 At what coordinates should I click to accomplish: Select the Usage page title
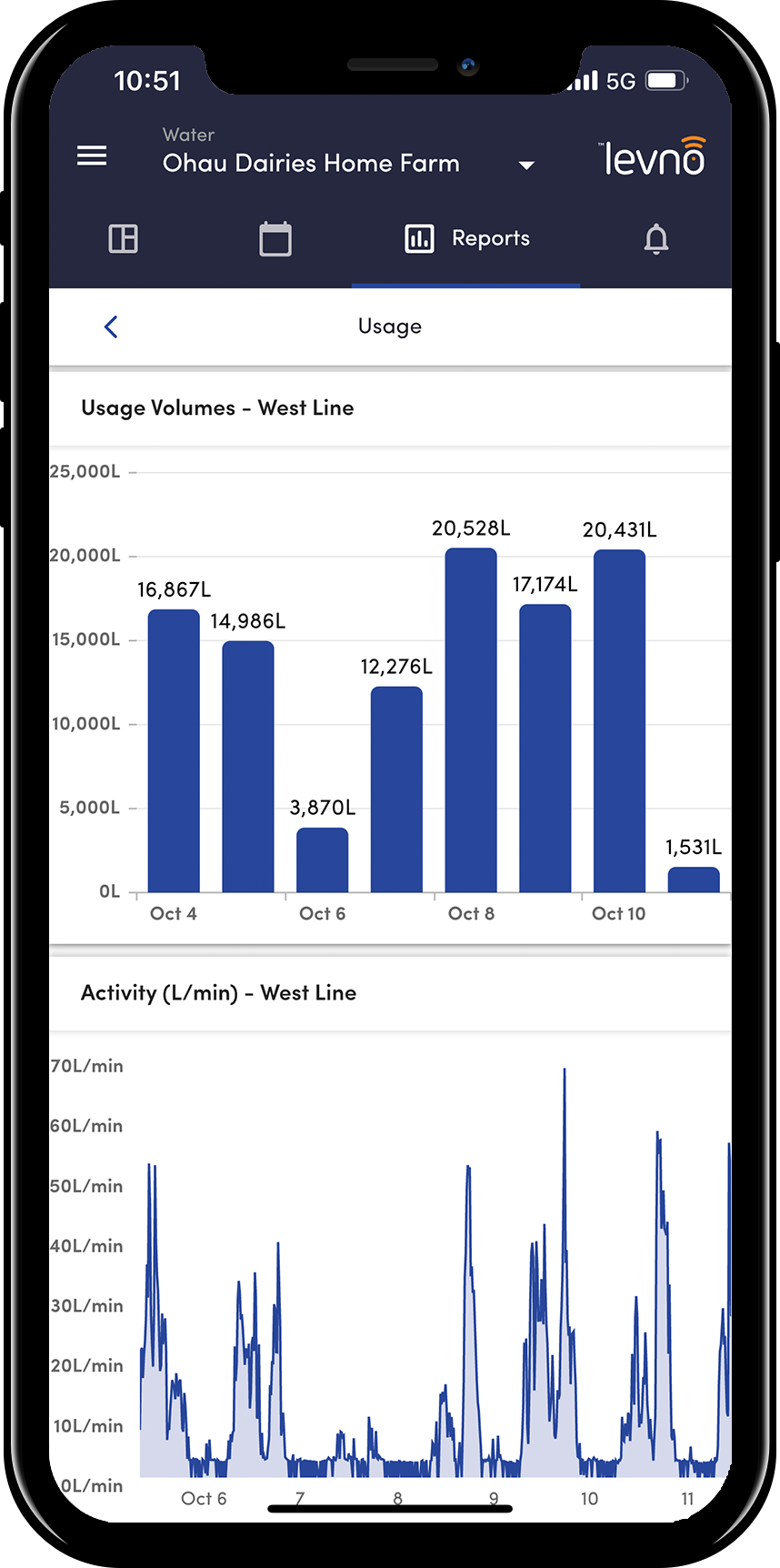pyautogui.click(x=390, y=326)
